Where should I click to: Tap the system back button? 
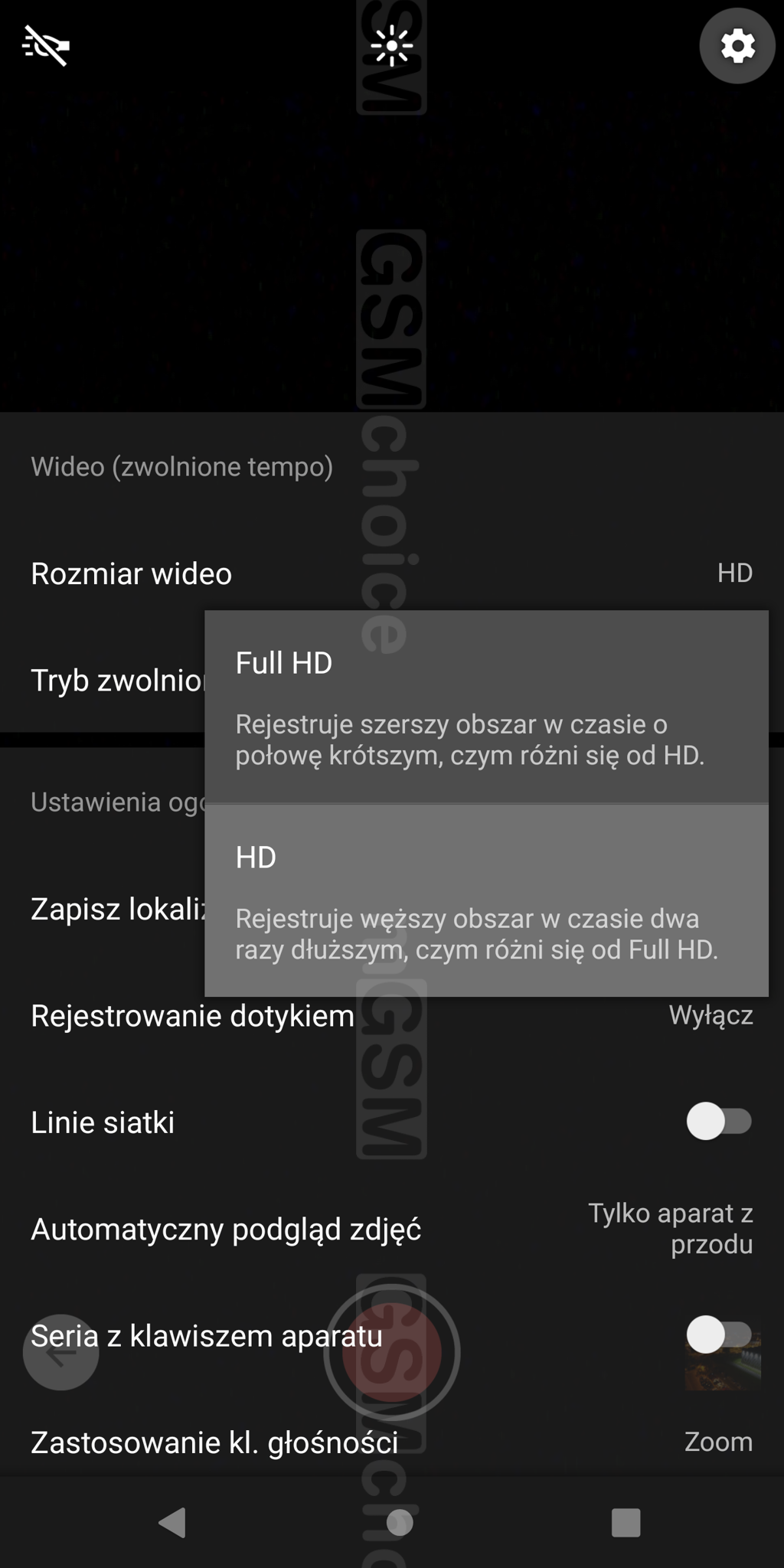tap(173, 1522)
